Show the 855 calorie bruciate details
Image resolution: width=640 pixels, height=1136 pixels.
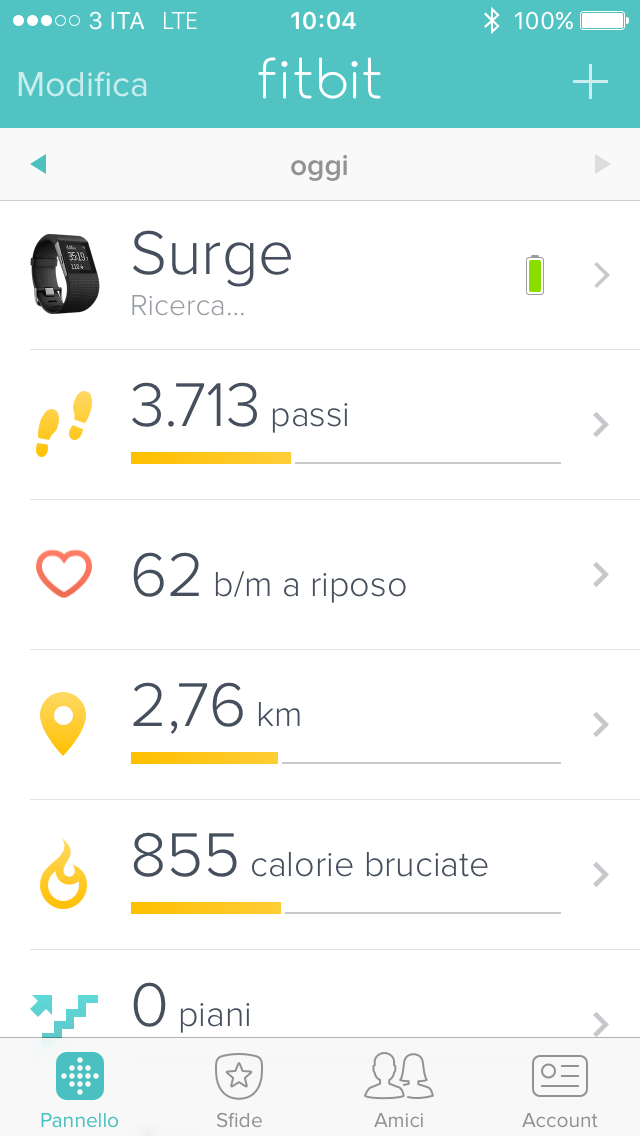320,874
